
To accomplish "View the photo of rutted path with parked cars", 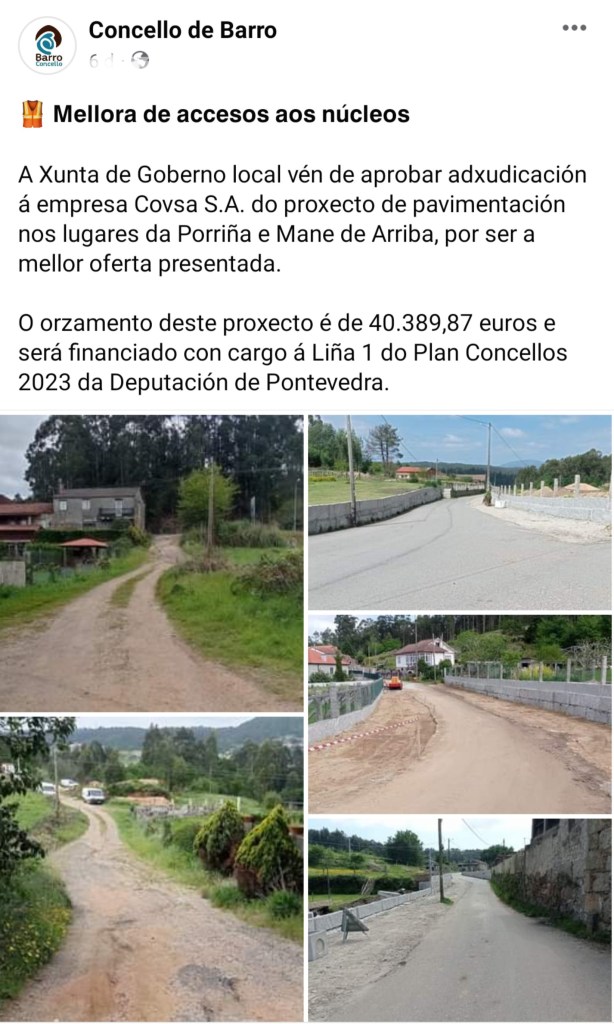I will [151, 868].
